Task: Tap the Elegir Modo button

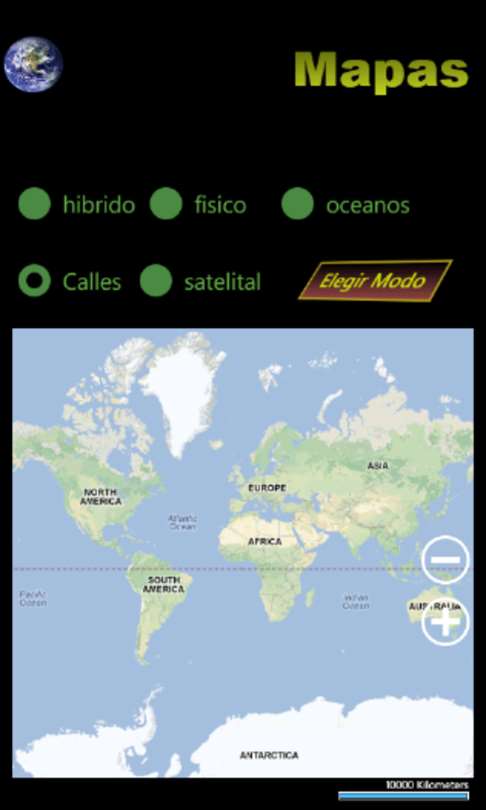Action: pos(375,281)
